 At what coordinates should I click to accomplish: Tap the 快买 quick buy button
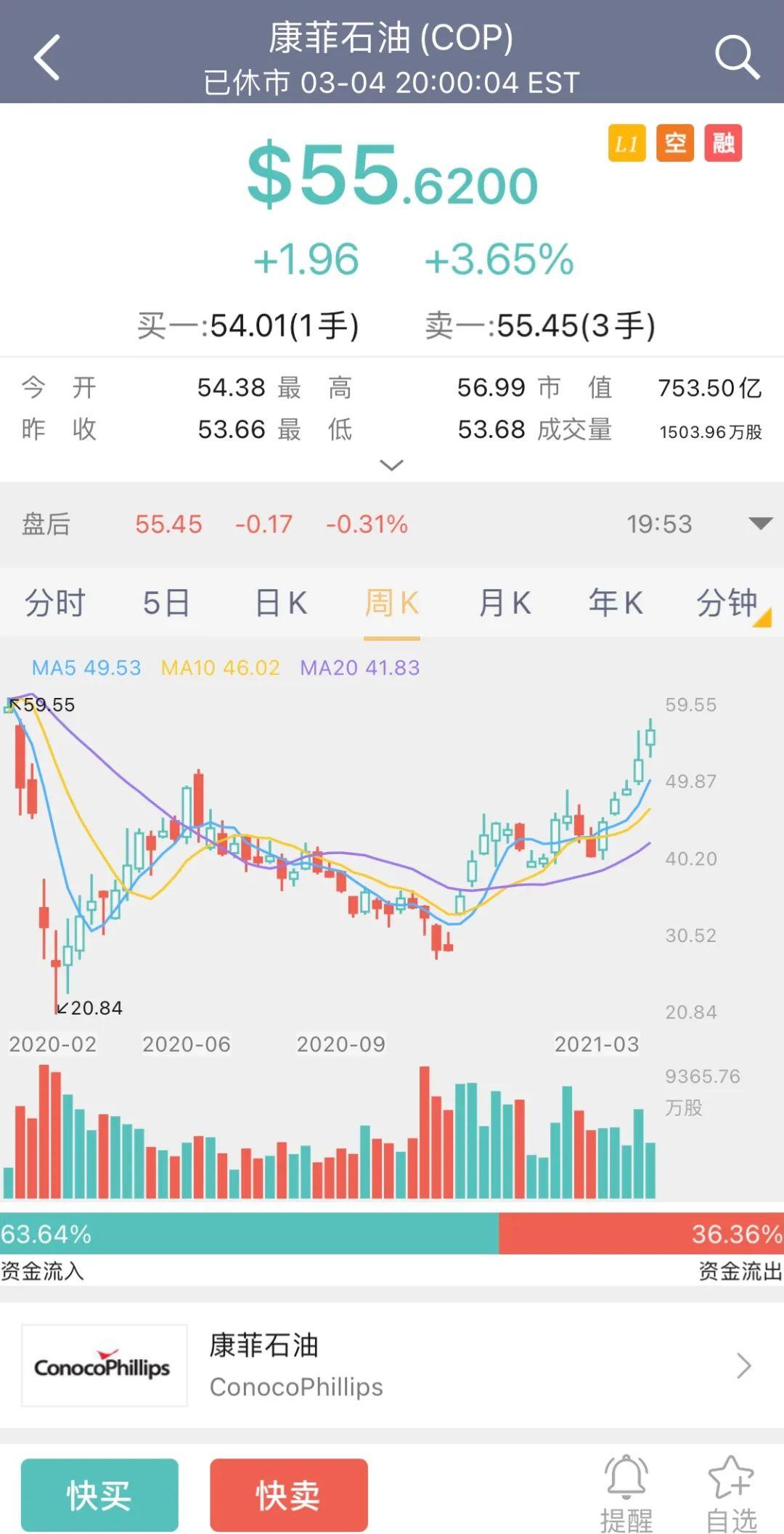click(99, 1495)
